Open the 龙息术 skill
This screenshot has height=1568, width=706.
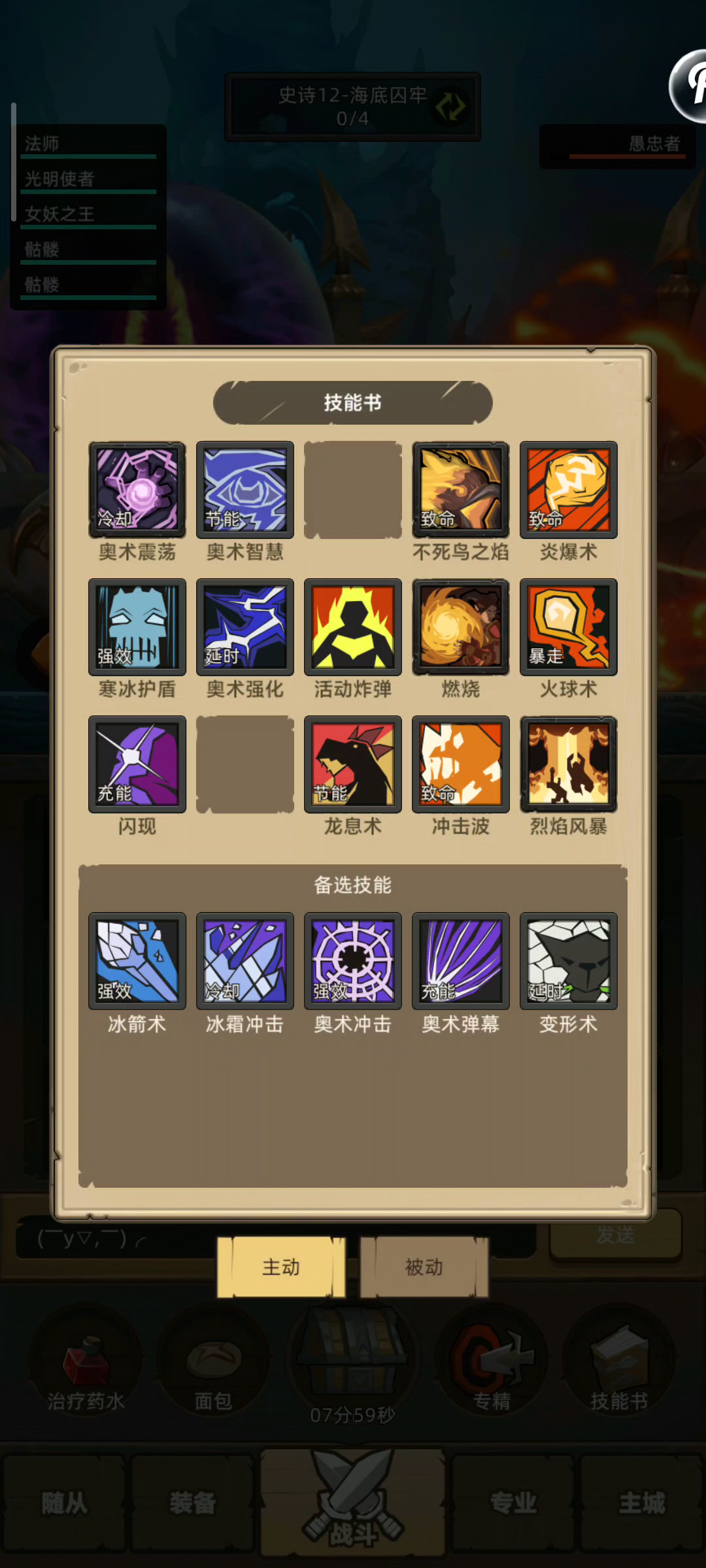click(353, 764)
